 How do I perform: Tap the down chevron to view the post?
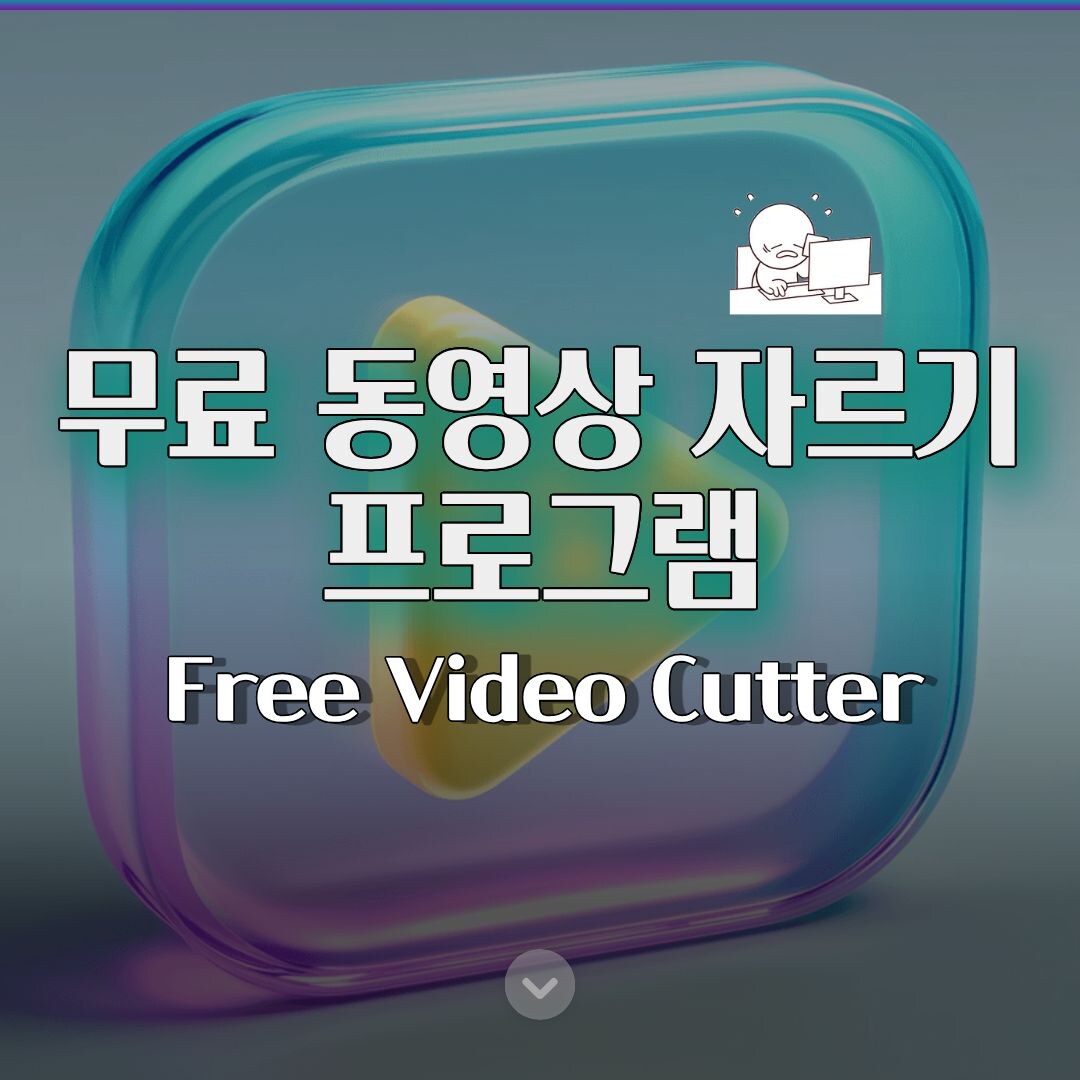540,985
